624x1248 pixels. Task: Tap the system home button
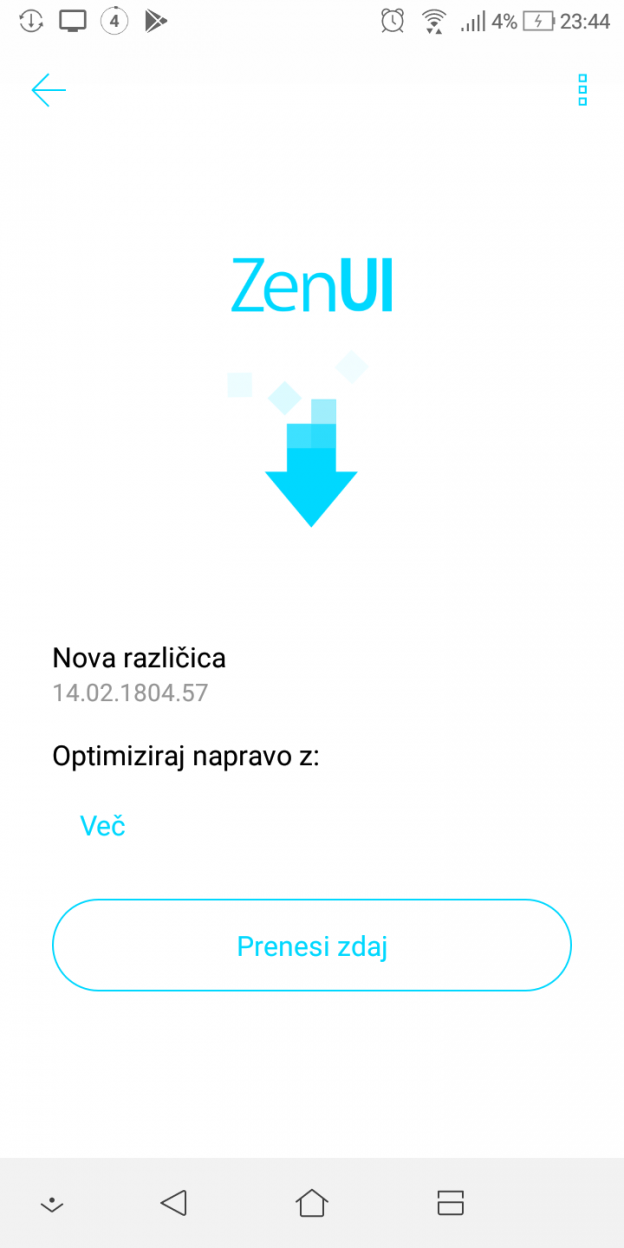pos(312,1202)
